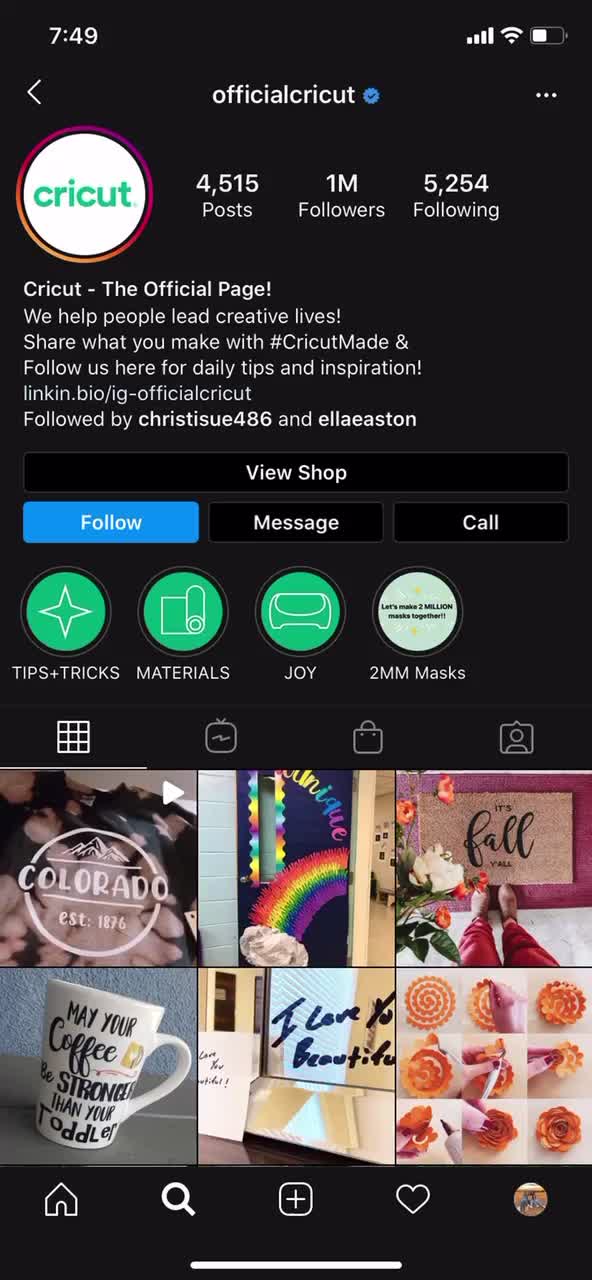Viewport: 592px width, 1280px height.
Task: Open the JOY story highlight
Action: tap(300, 612)
